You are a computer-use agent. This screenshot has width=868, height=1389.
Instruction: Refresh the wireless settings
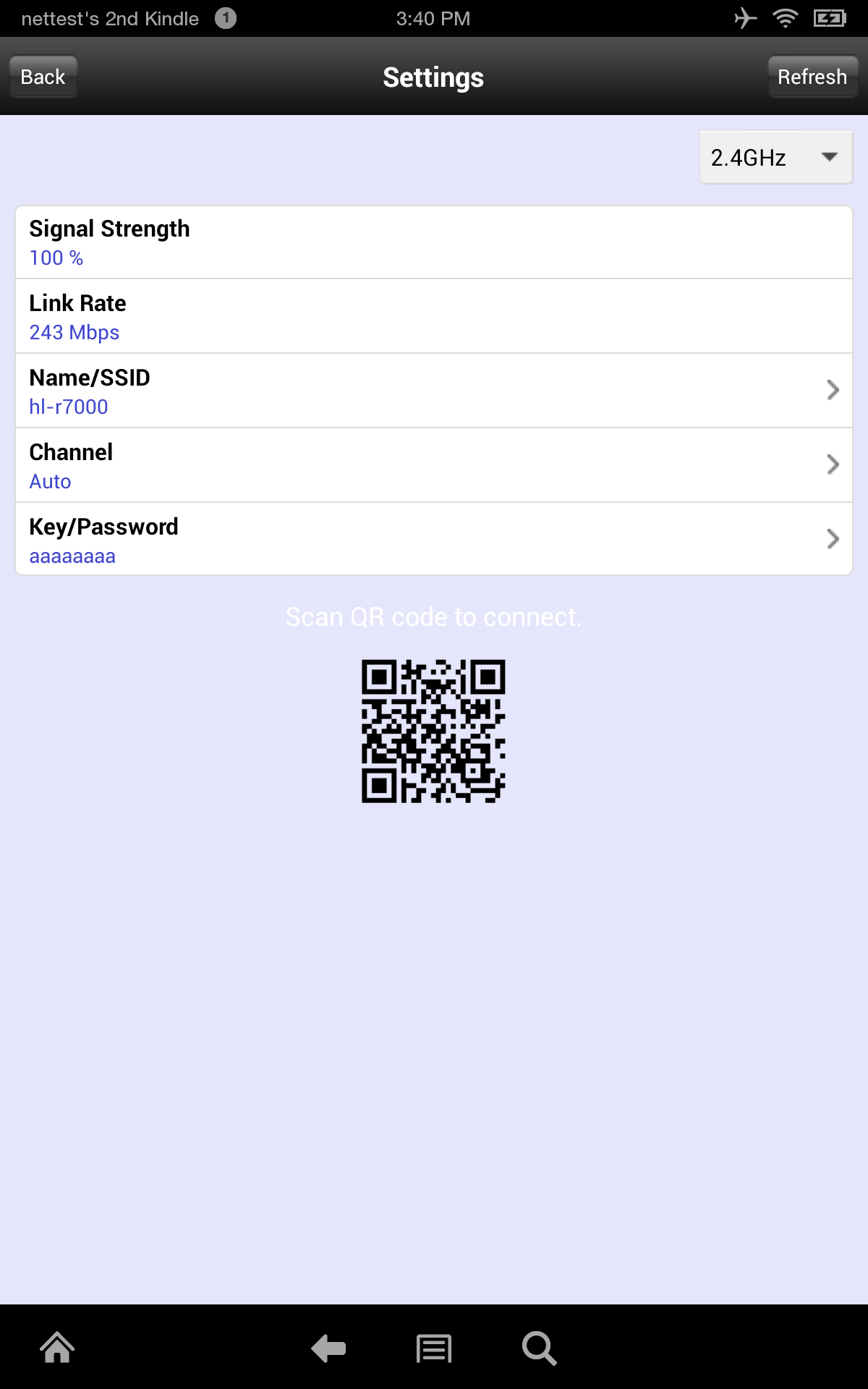[x=812, y=77]
